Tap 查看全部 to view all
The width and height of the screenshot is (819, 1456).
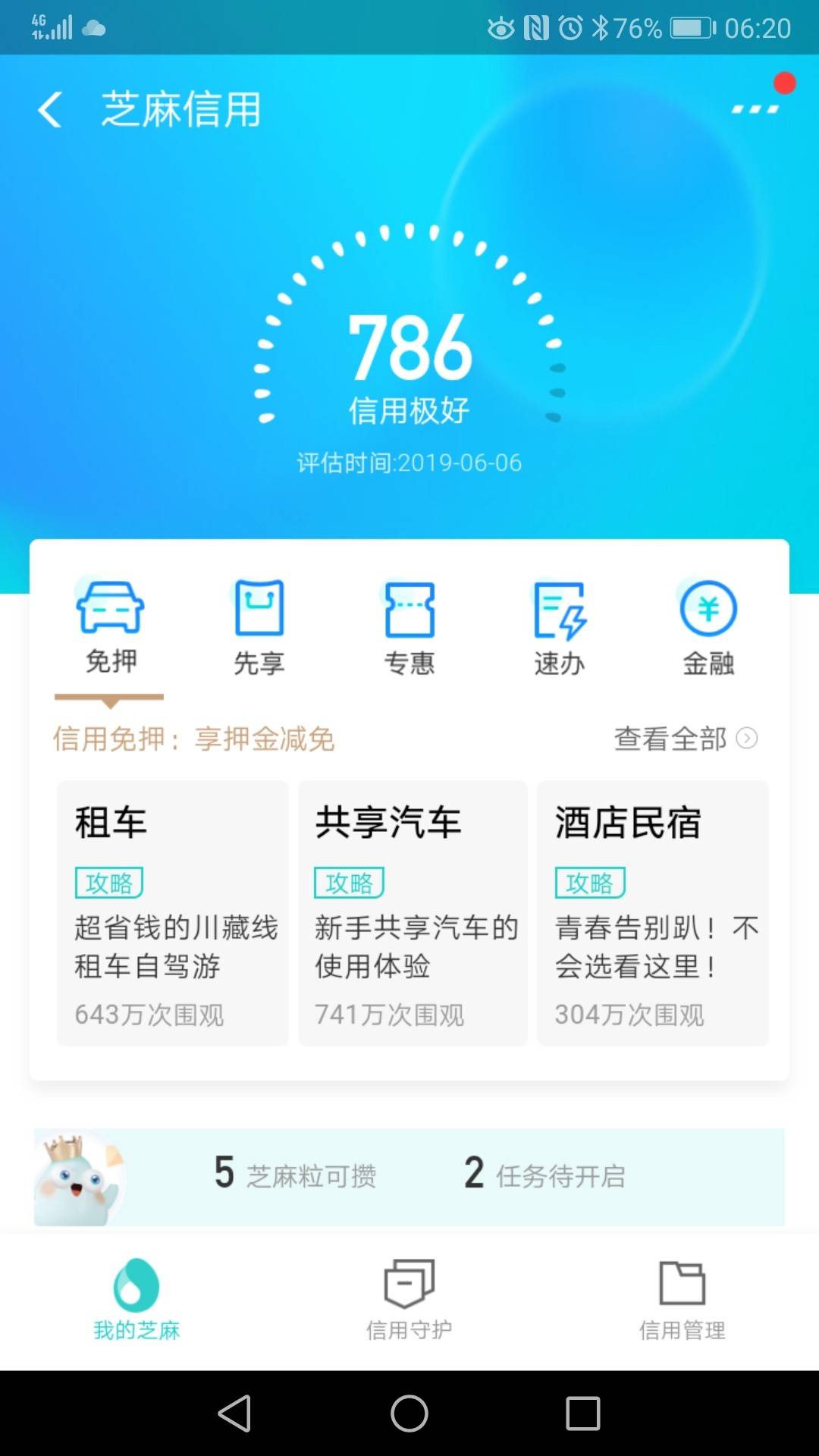coord(684,738)
